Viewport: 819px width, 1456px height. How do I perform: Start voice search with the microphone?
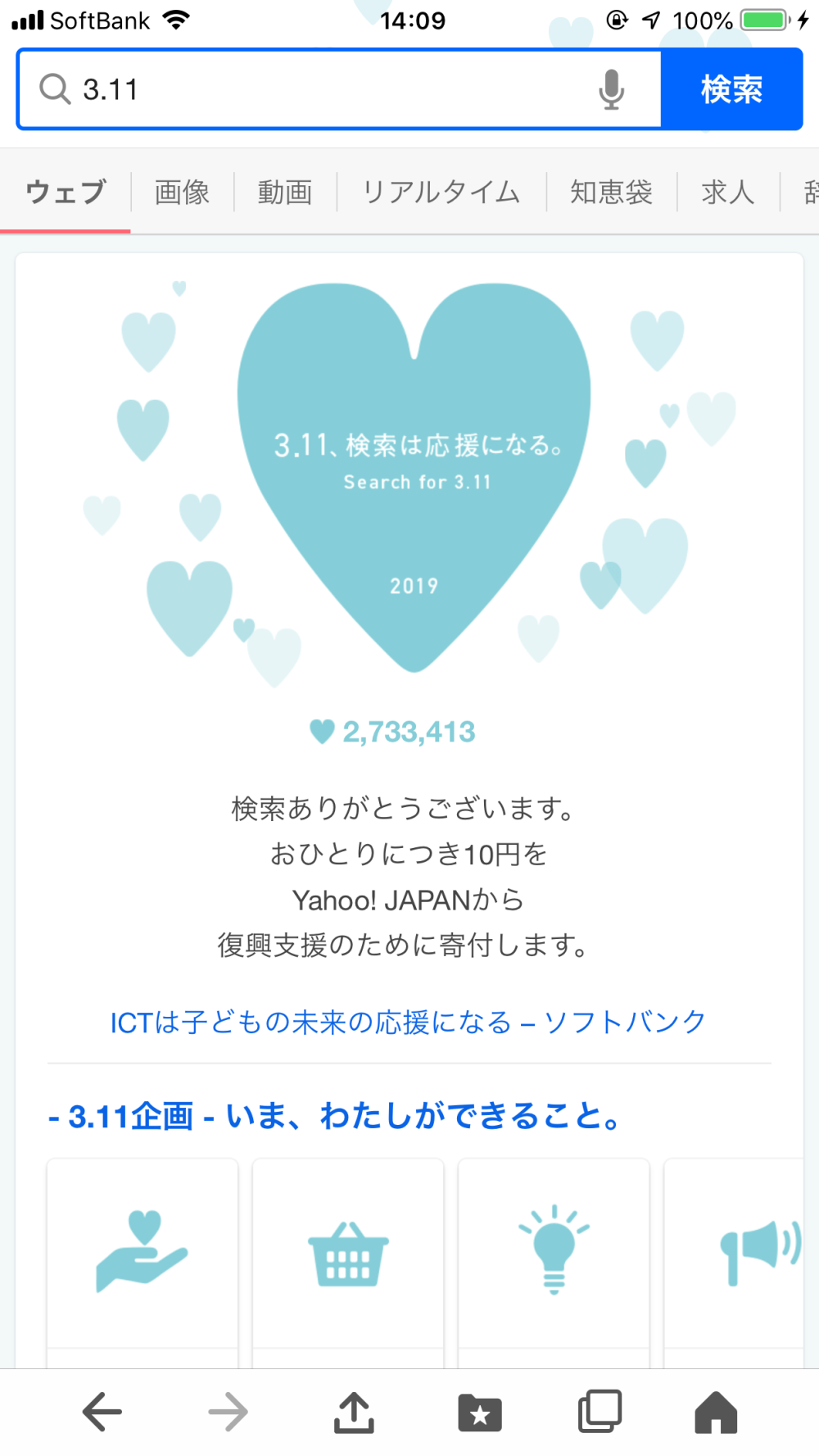click(x=611, y=89)
